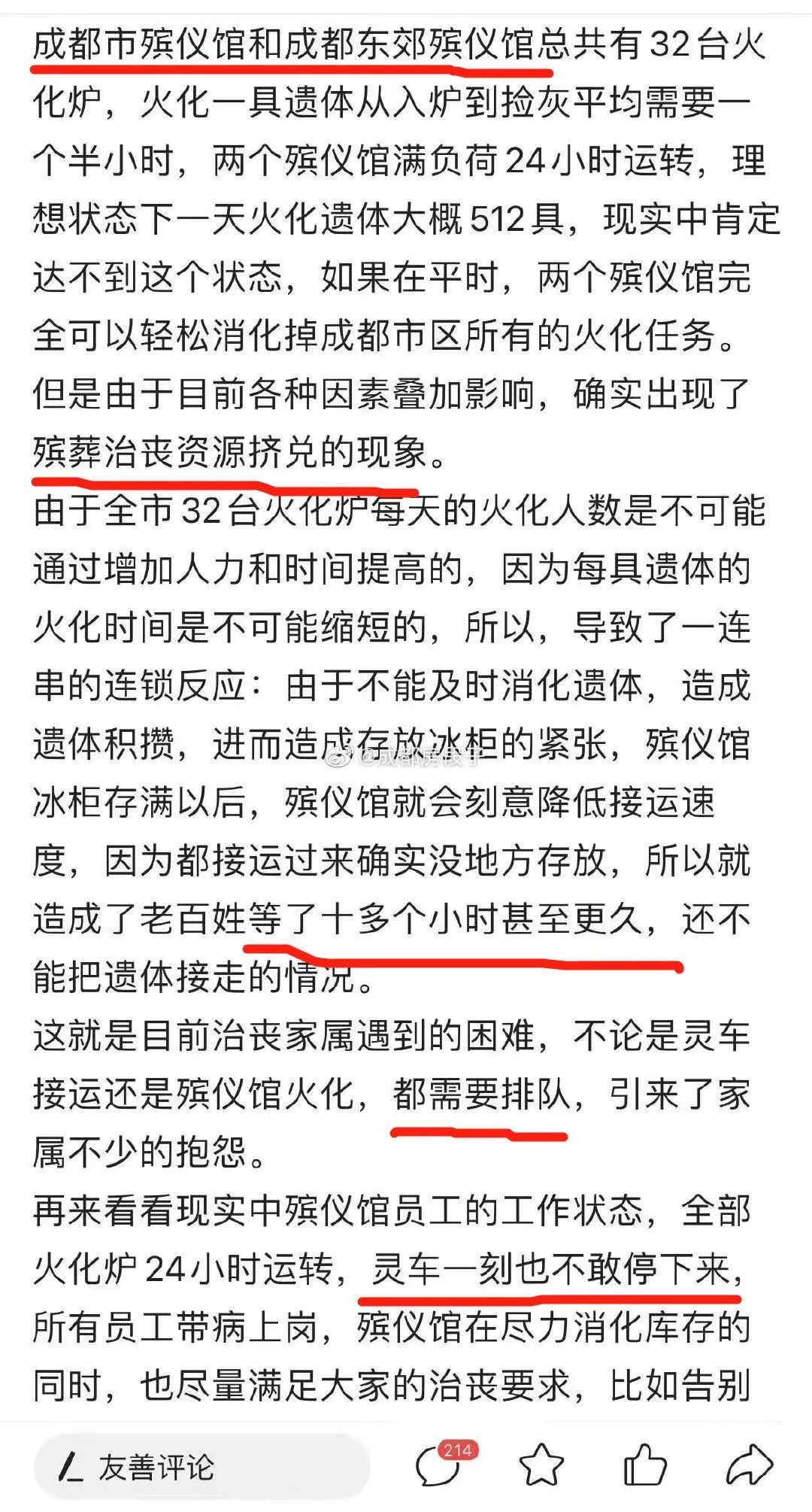Screen dimensions: 812x1512
Task: Bookmark this article with the star icon
Action: click(541, 1467)
